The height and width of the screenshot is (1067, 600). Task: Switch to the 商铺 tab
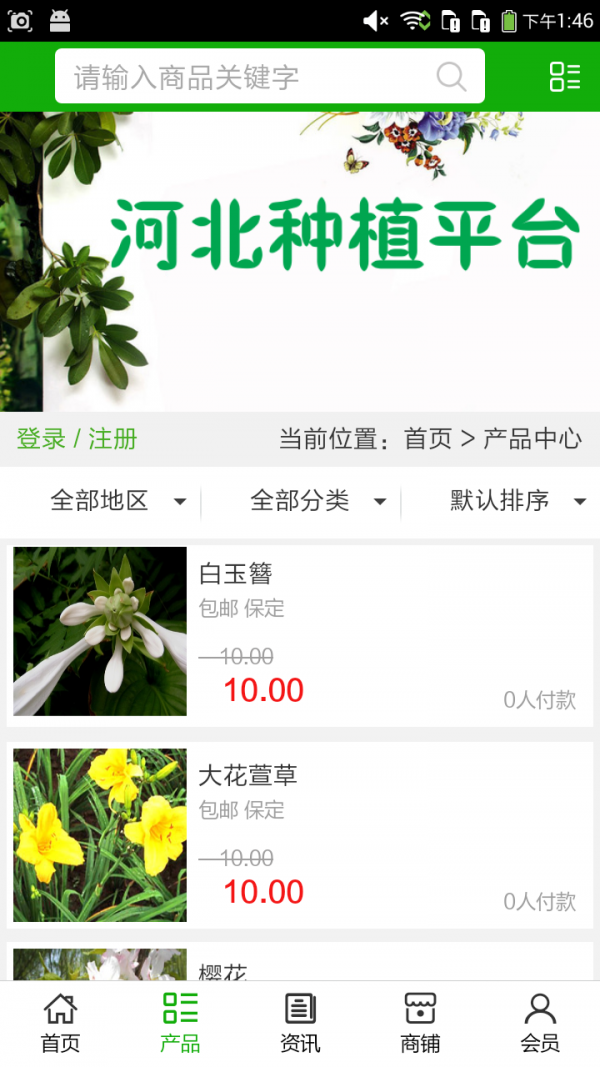pyautogui.click(x=420, y=1023)
